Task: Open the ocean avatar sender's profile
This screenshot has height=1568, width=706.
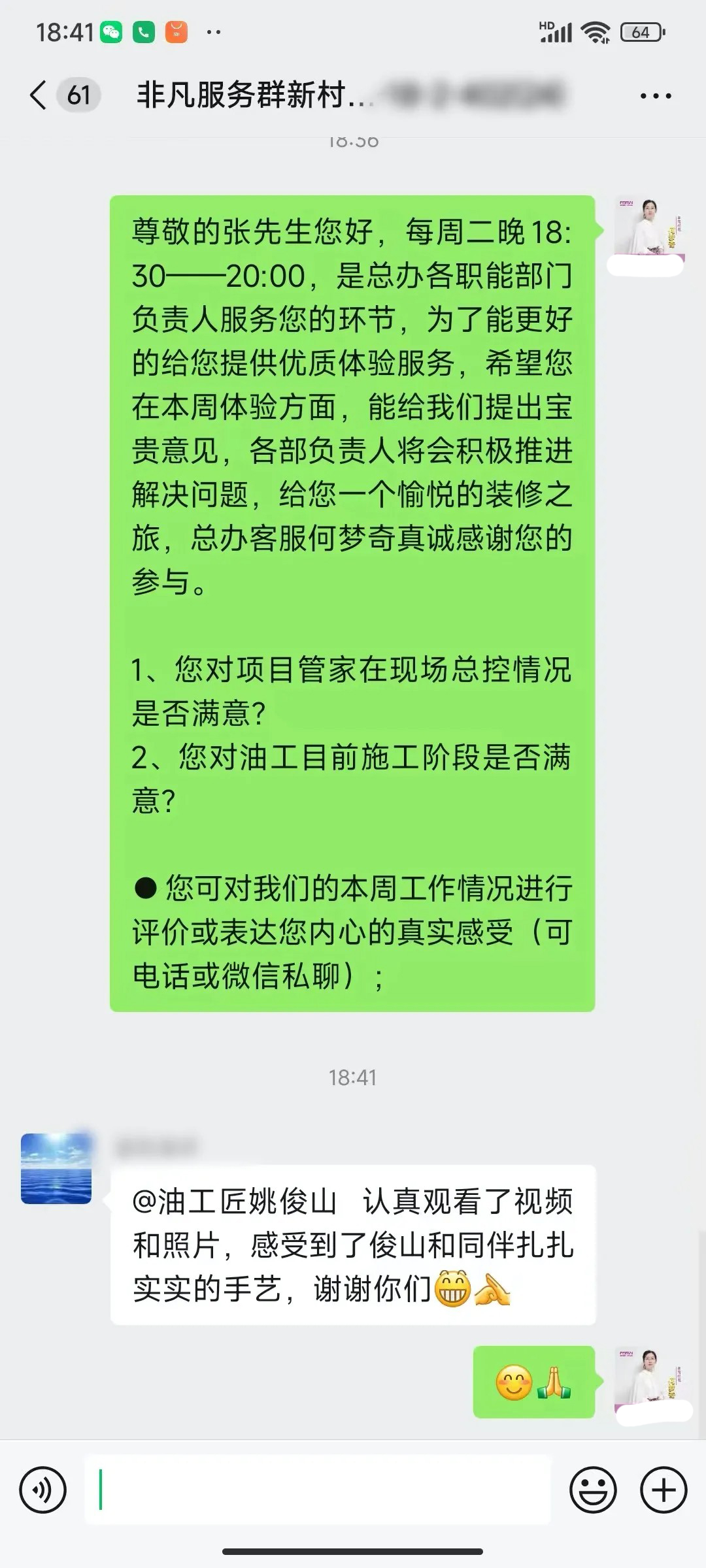Action: click(56, 1168)
